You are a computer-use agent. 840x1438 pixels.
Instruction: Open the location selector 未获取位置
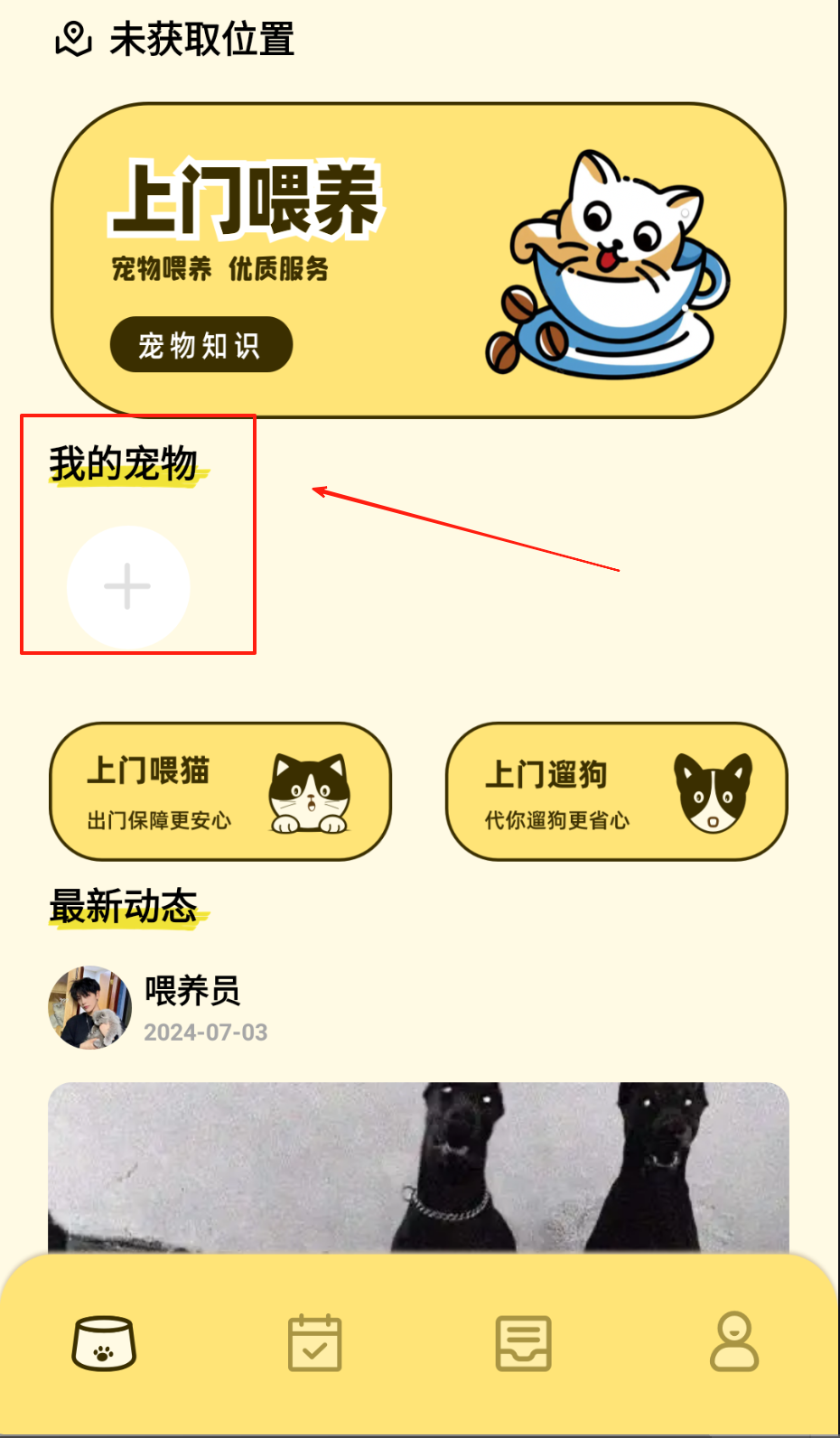point(176,40)
